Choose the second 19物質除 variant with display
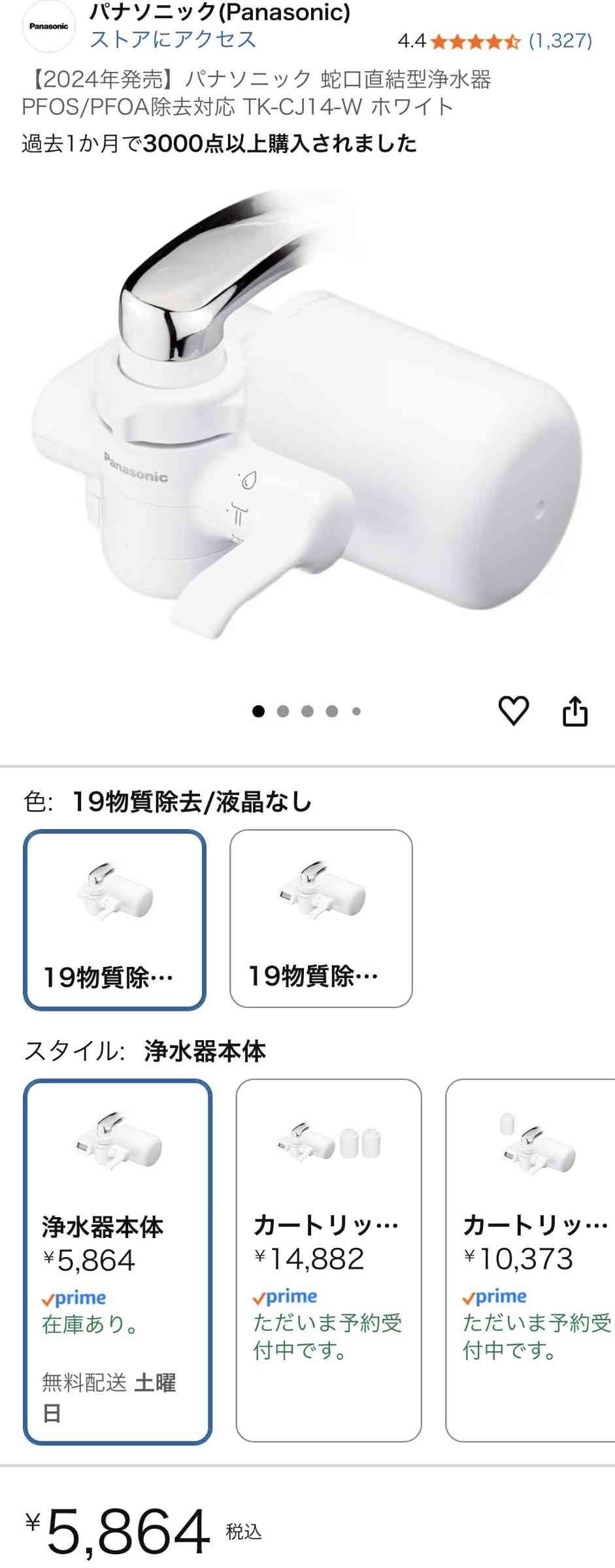Screen dimensions: 615x1568 pos(321,918)
